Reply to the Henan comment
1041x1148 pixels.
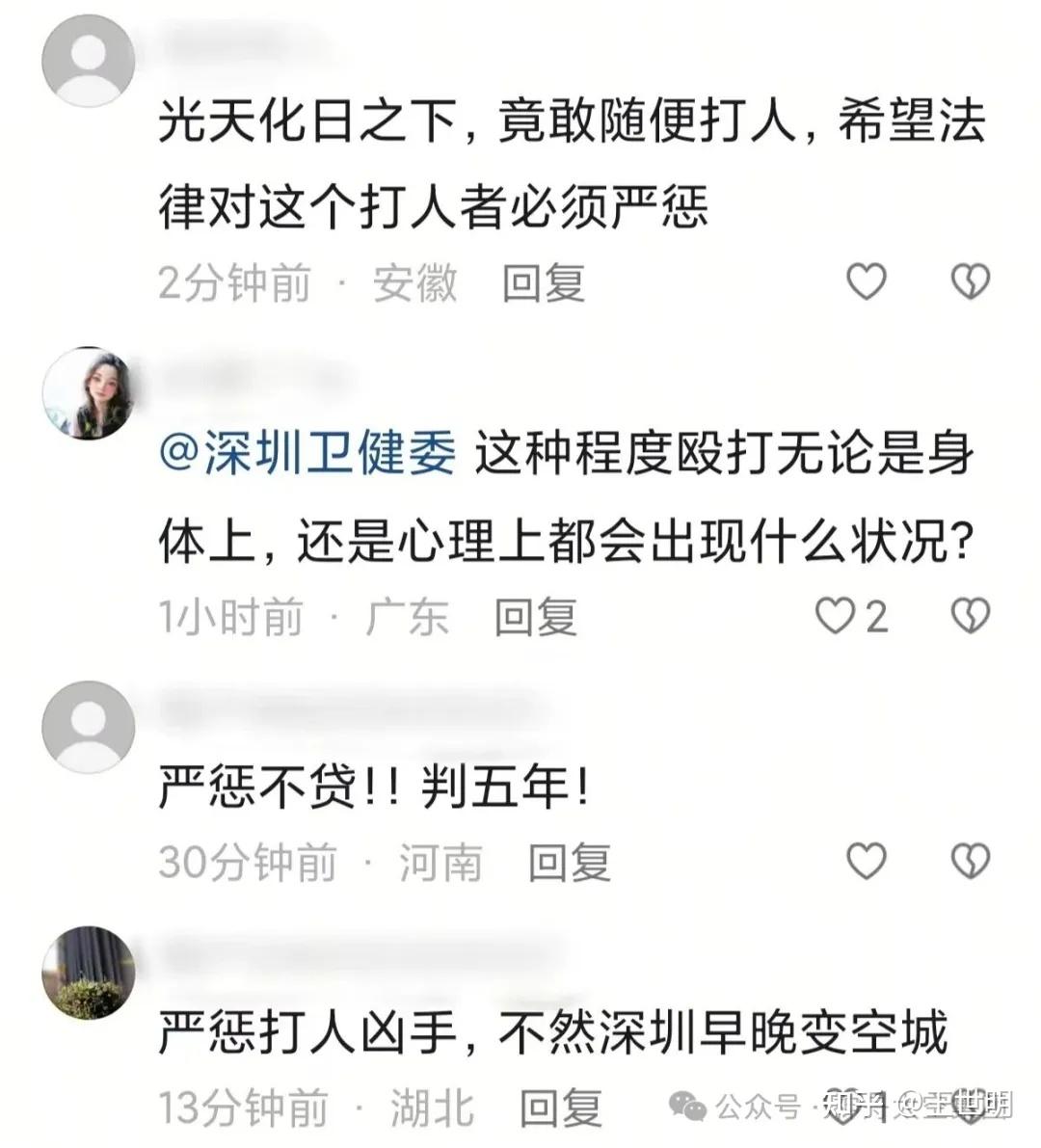[x=570, y=862]
